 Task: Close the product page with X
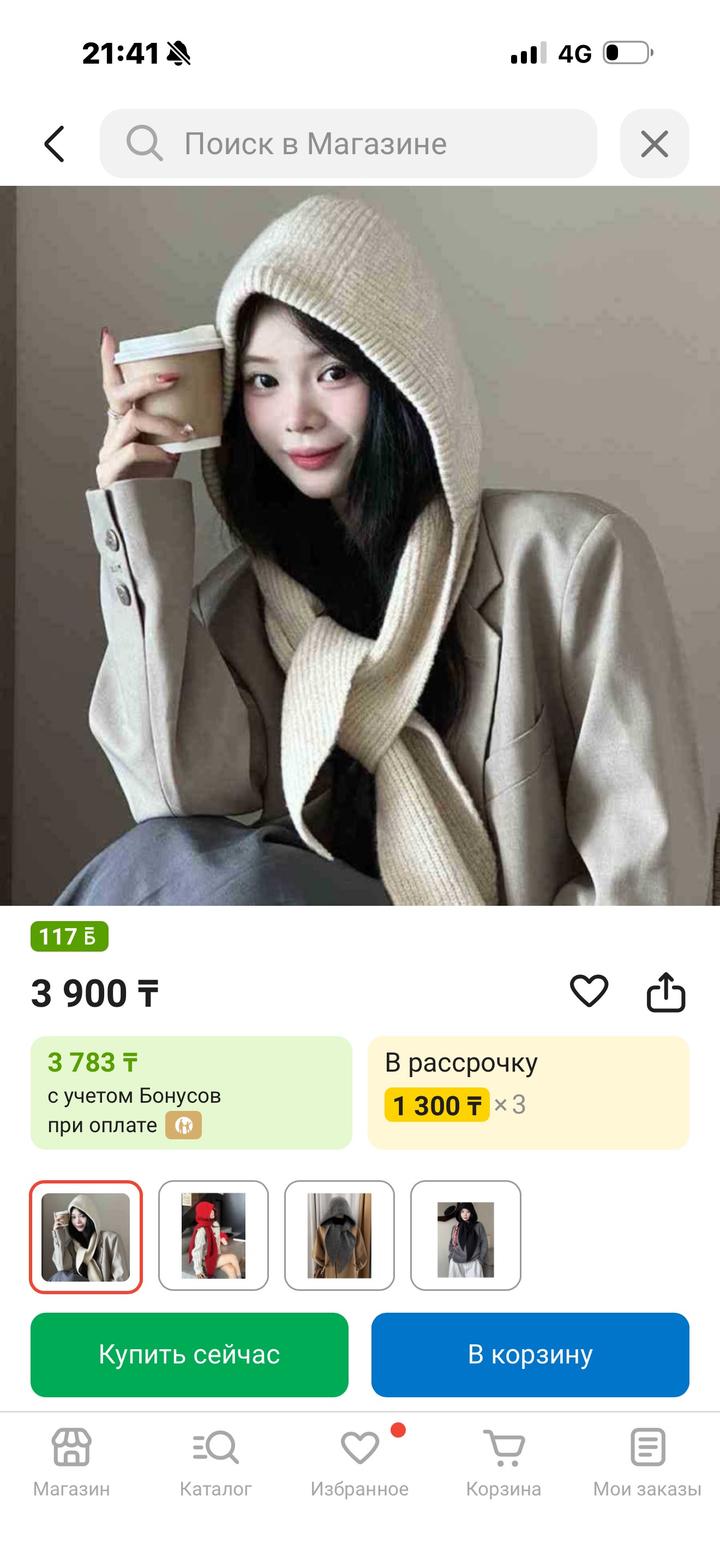point(654,144)
